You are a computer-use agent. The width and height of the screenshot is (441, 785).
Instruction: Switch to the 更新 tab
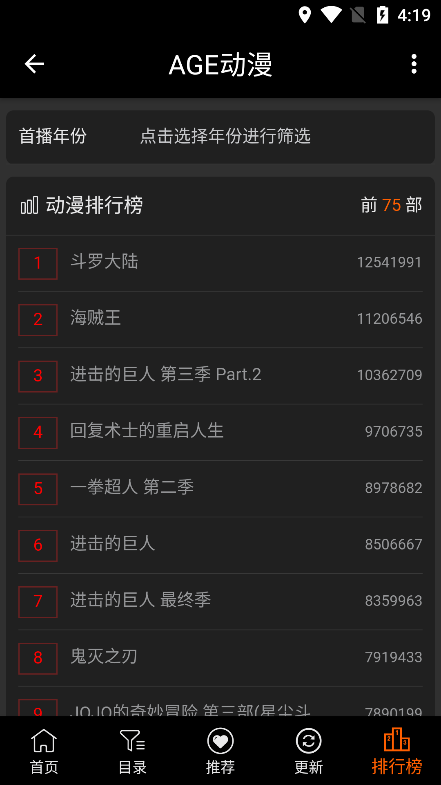click(308, 751)
